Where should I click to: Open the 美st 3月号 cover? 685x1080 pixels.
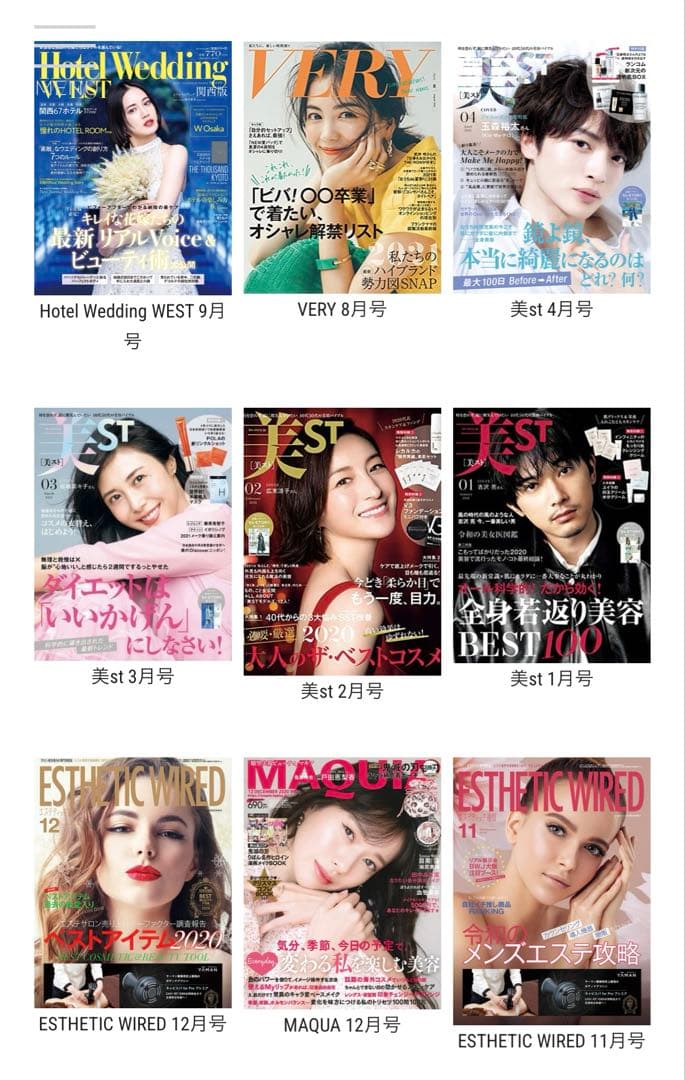[x=132, y=534]
